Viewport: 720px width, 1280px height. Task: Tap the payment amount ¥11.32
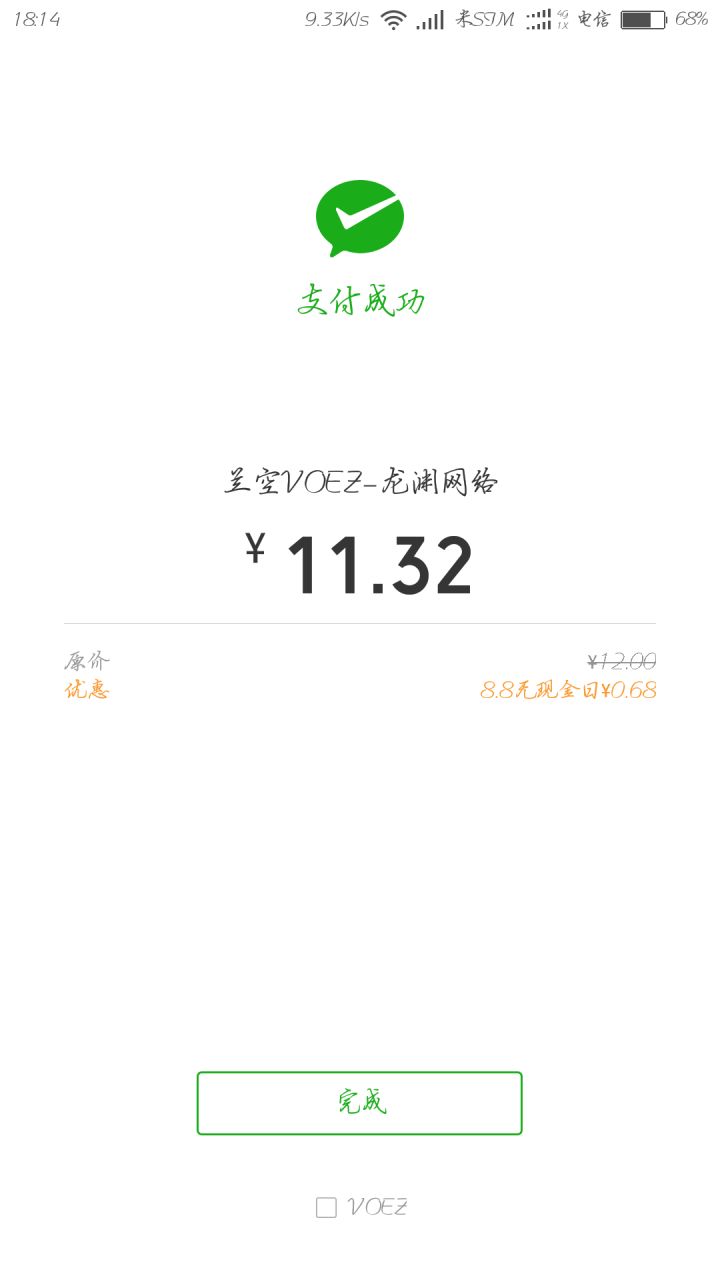(362, 562)
